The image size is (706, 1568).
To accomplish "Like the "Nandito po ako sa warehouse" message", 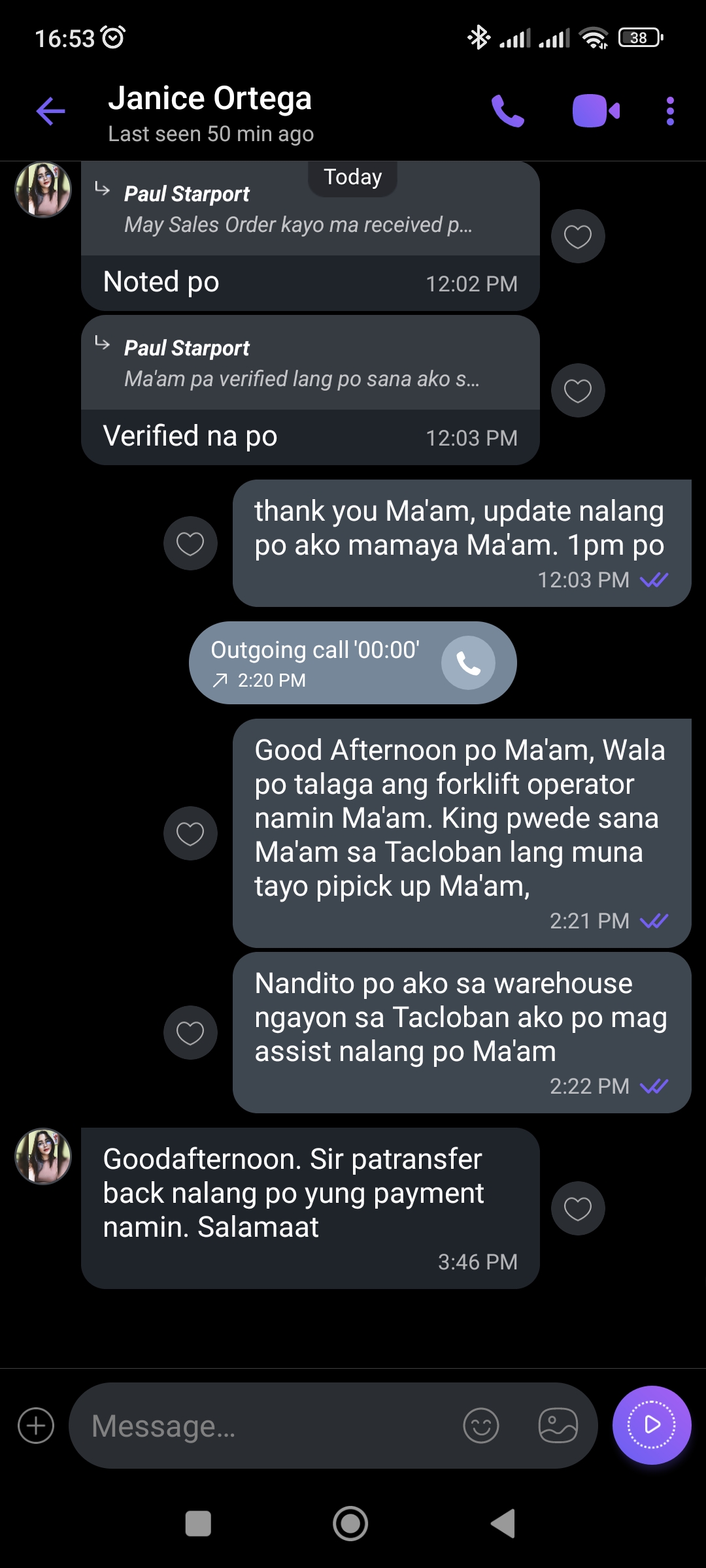I will point(190,1033).
